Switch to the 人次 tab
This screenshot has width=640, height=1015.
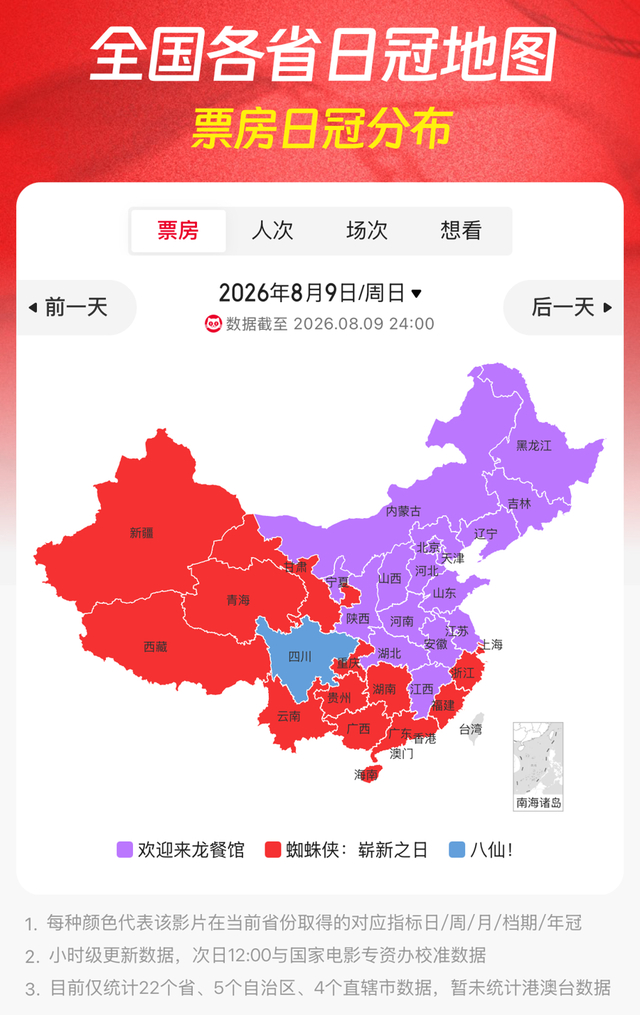click(x=272, y=230)
